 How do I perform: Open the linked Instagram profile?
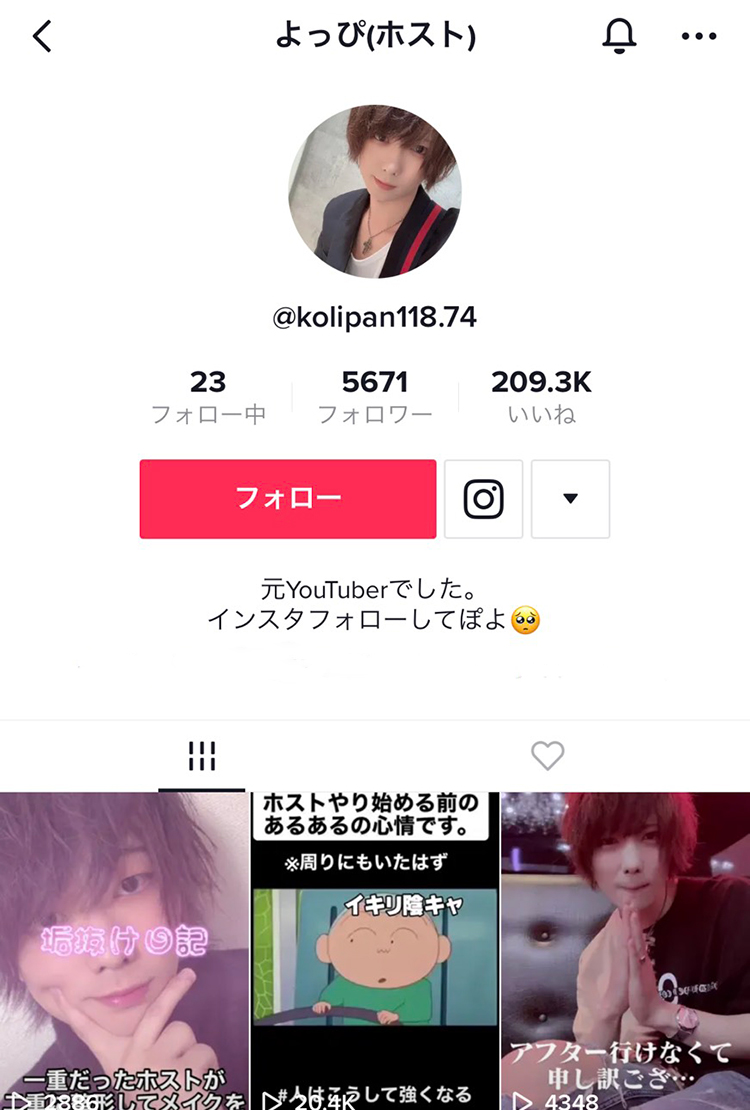coord(483,499)
